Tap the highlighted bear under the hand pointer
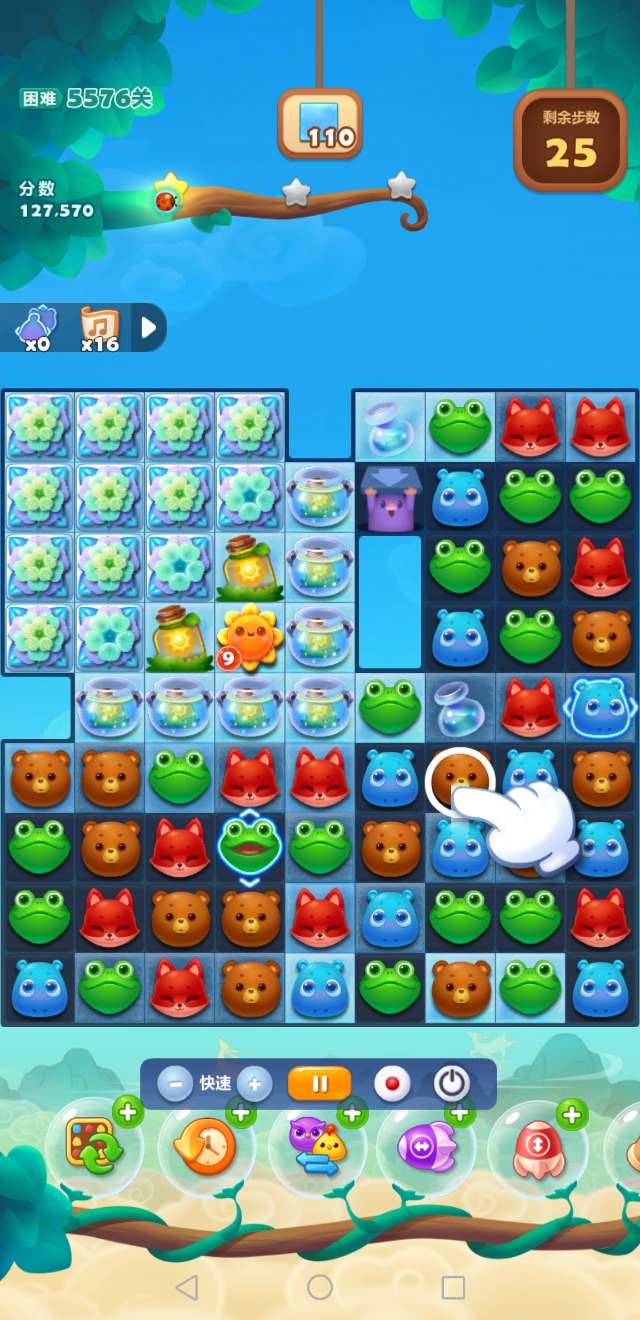The width and height of the screenshot is (640, 1320). 459,779
